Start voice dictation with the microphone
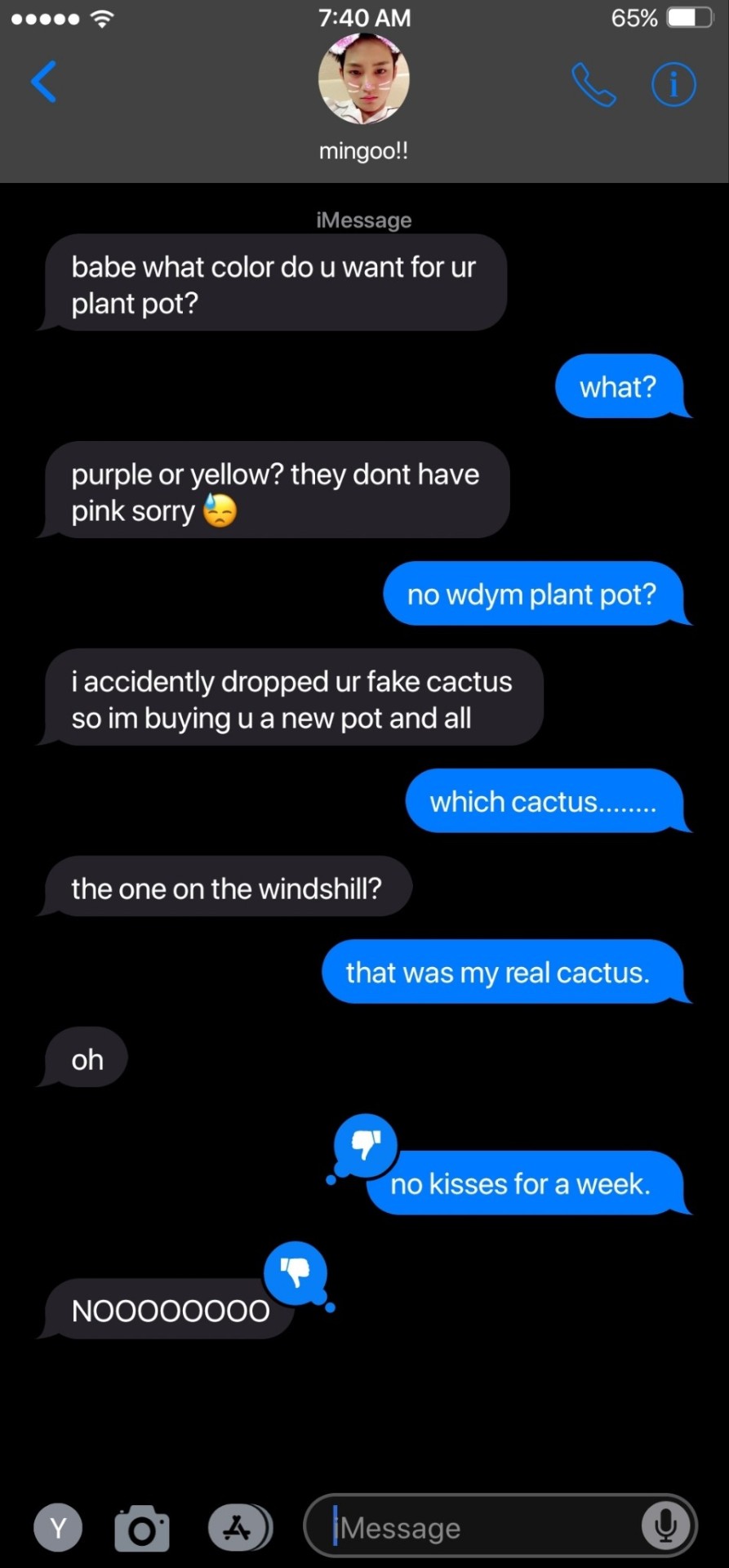Image resolution: width=729 pixels, height=1568 pixels. pos(665,1526)
